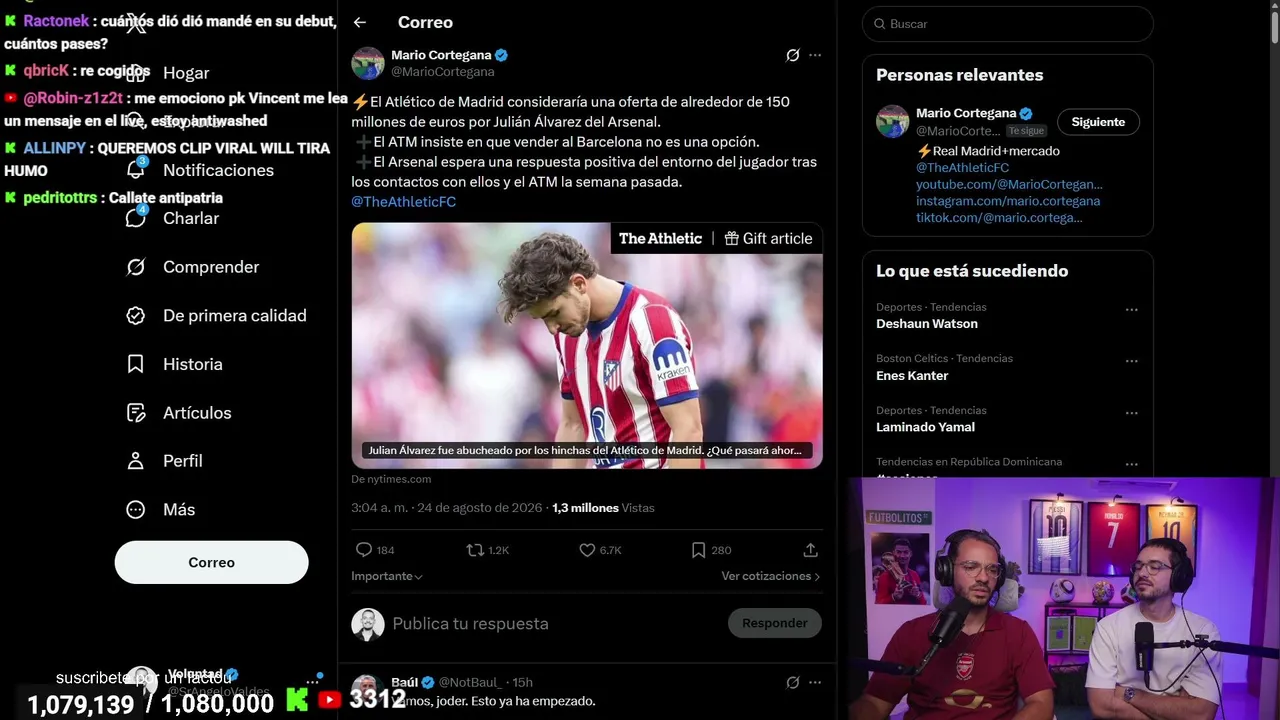Open post overflow menu next to Mario Cortegana
The image size is (1280, 720).
(815, 56)
